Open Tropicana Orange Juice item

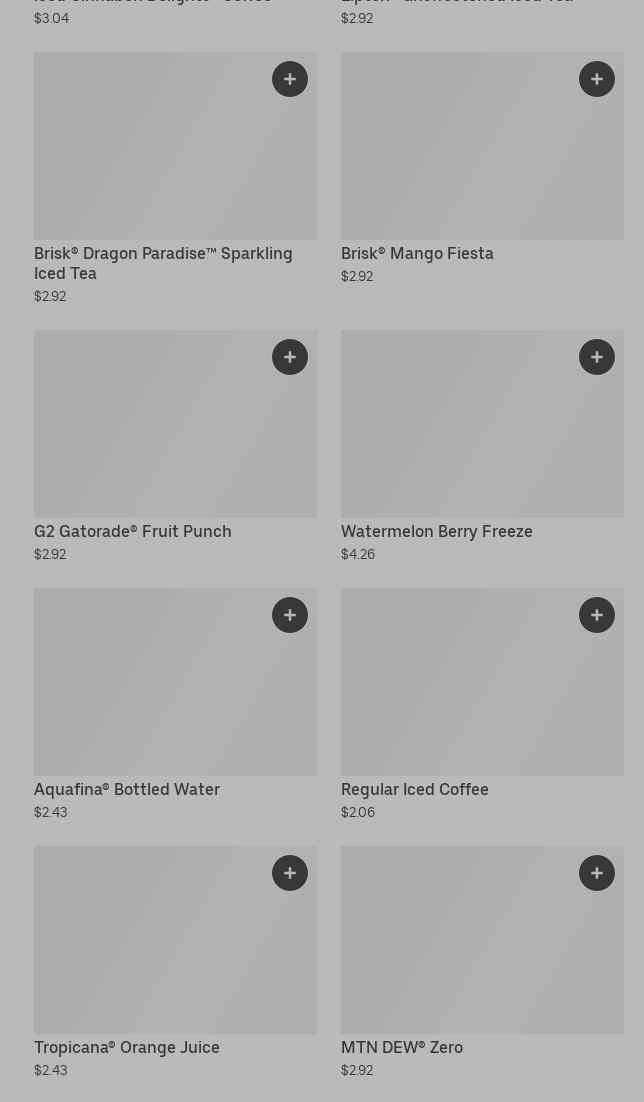point(127,1048)
